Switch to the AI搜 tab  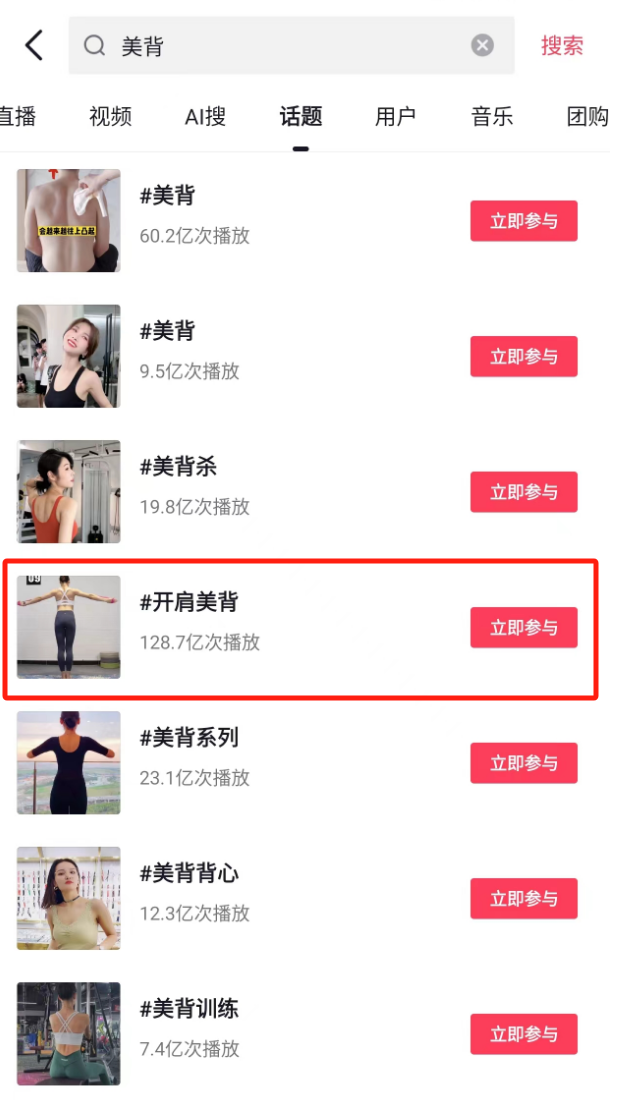[x=205, y=116]
